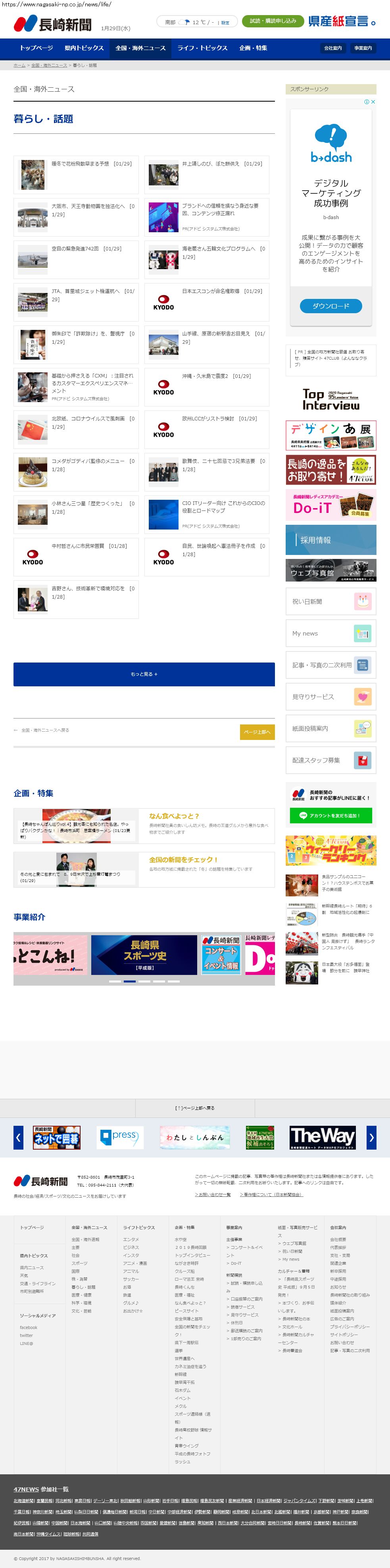The image size is (390, 1568).
Task: Open 採用情報 sidebar banner
Action: coord(330,540)
